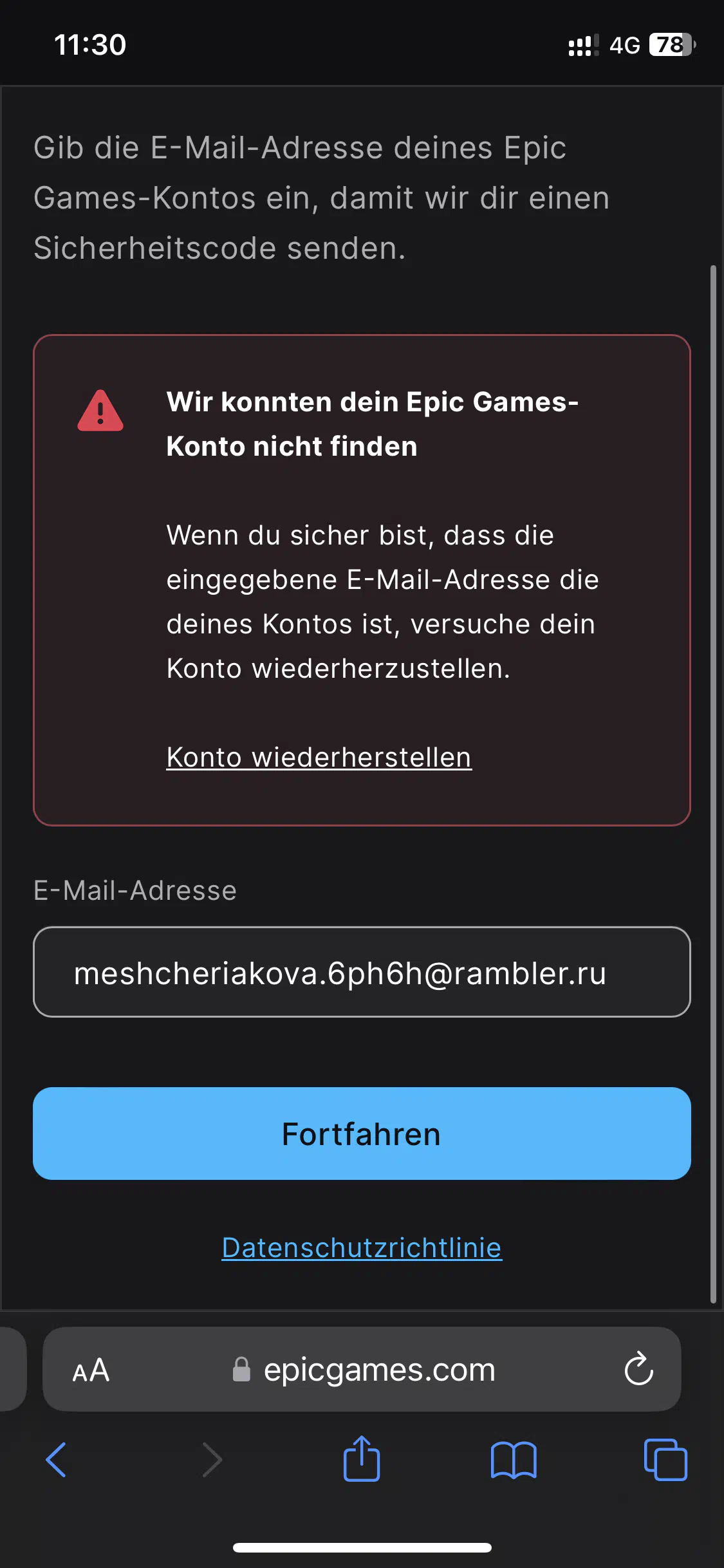The image size is (724, 1568).
Task: Share this page
Action: pos(362,1459)
